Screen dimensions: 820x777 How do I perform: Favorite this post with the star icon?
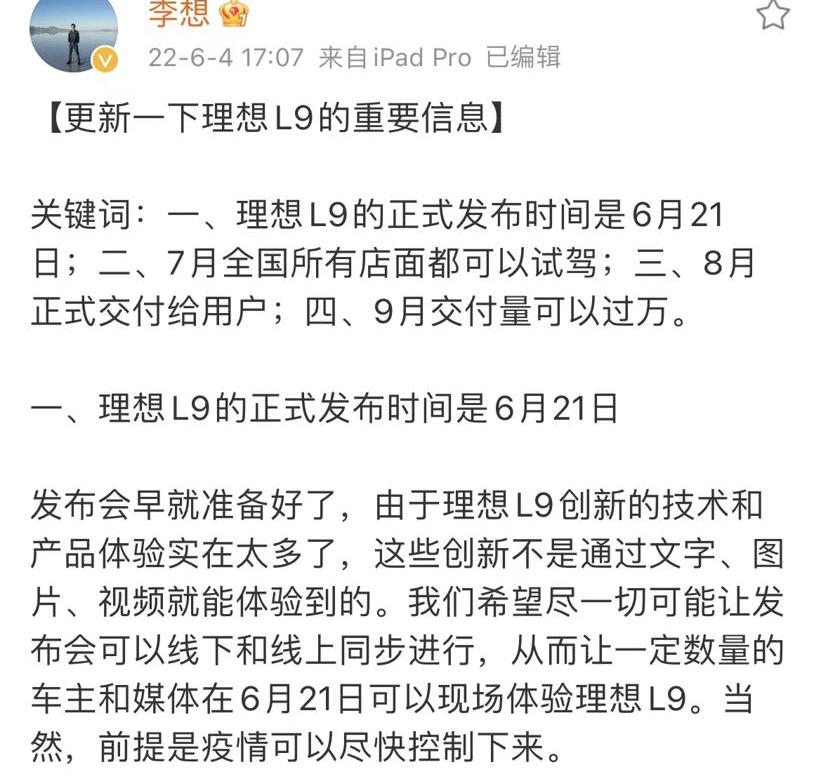[772, 14]
